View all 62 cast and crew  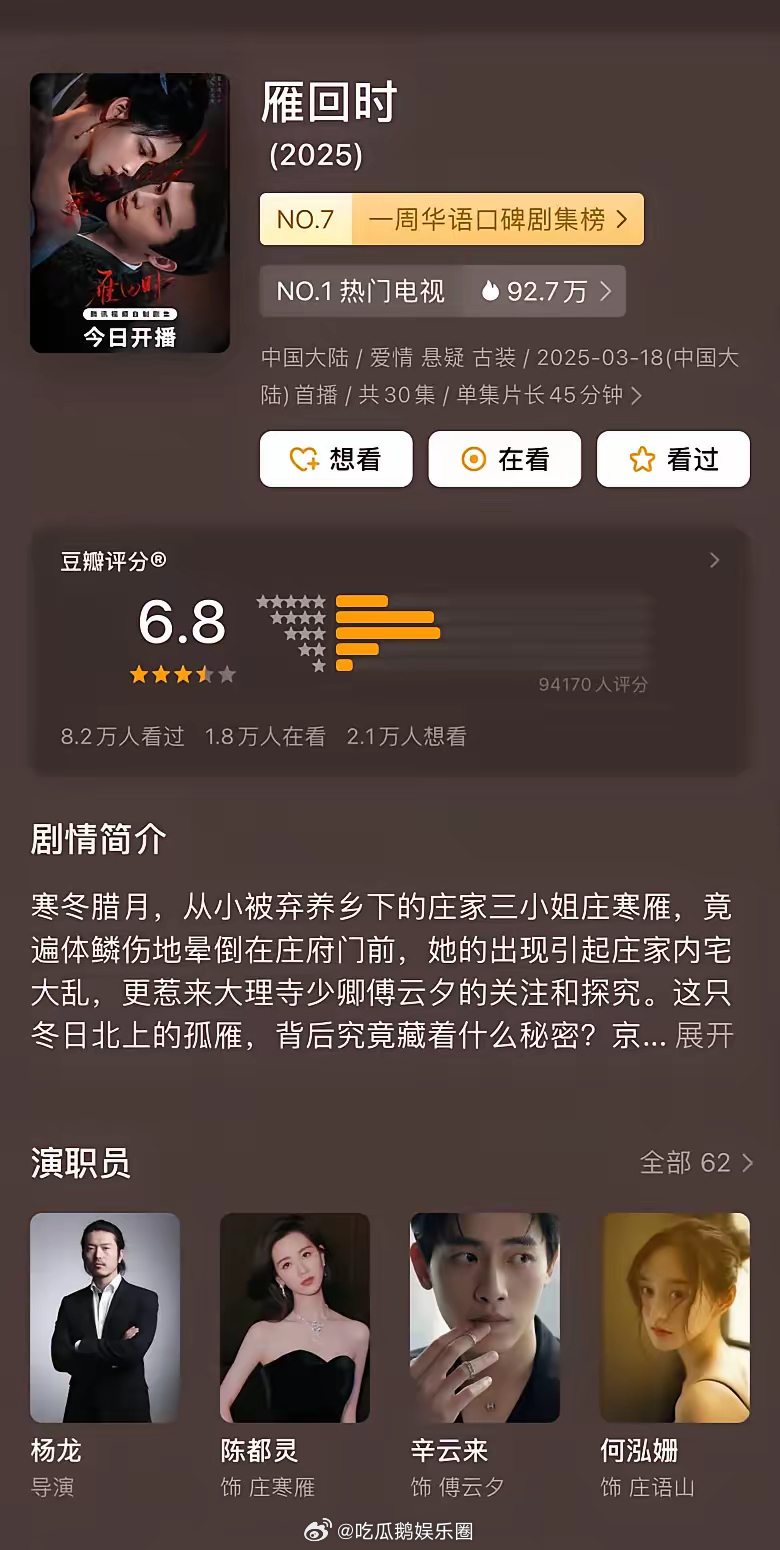(x=696, y=1163)
